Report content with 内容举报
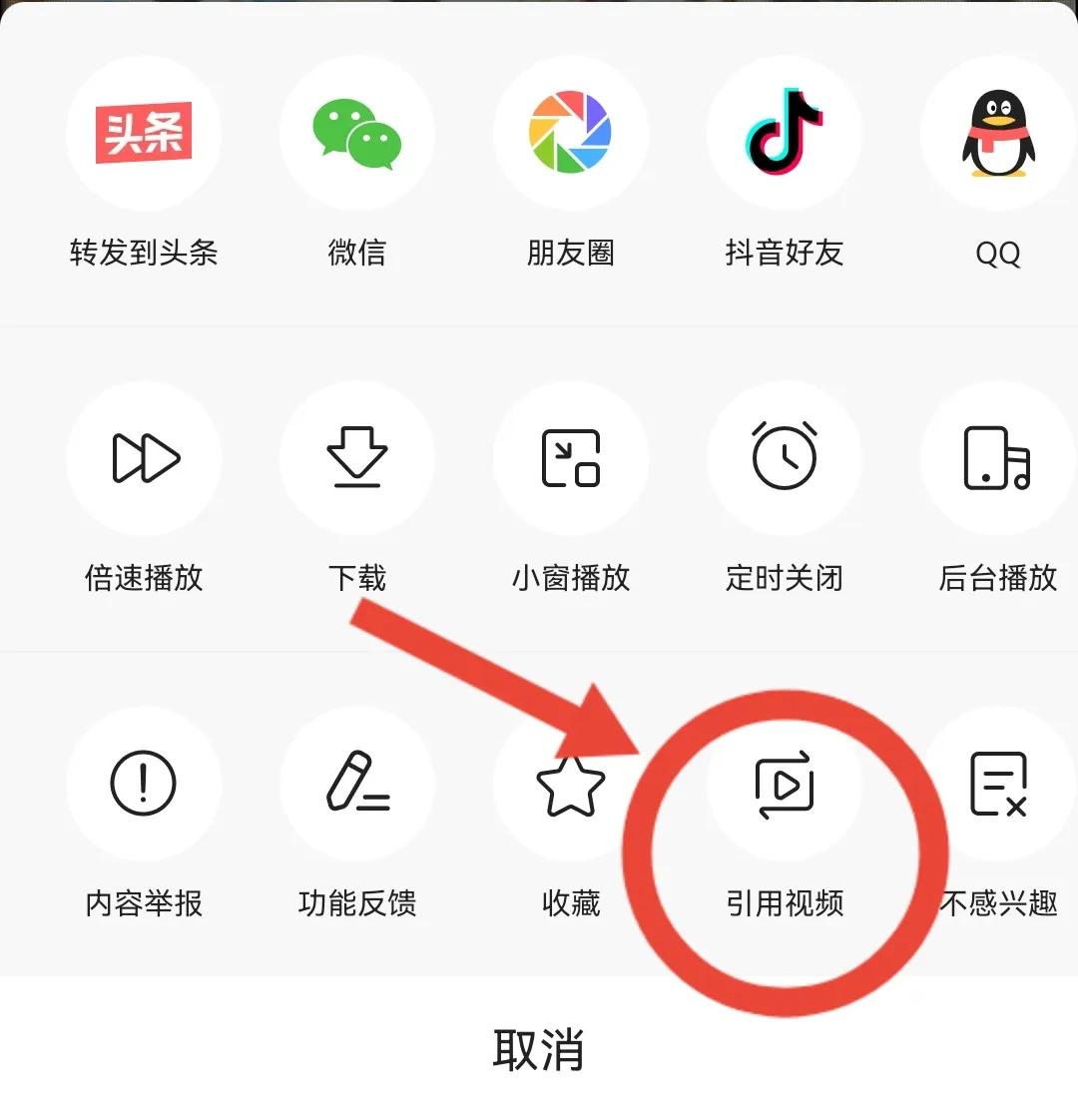Screen dimensions: 1078x1120 click(x=144, y=785)
